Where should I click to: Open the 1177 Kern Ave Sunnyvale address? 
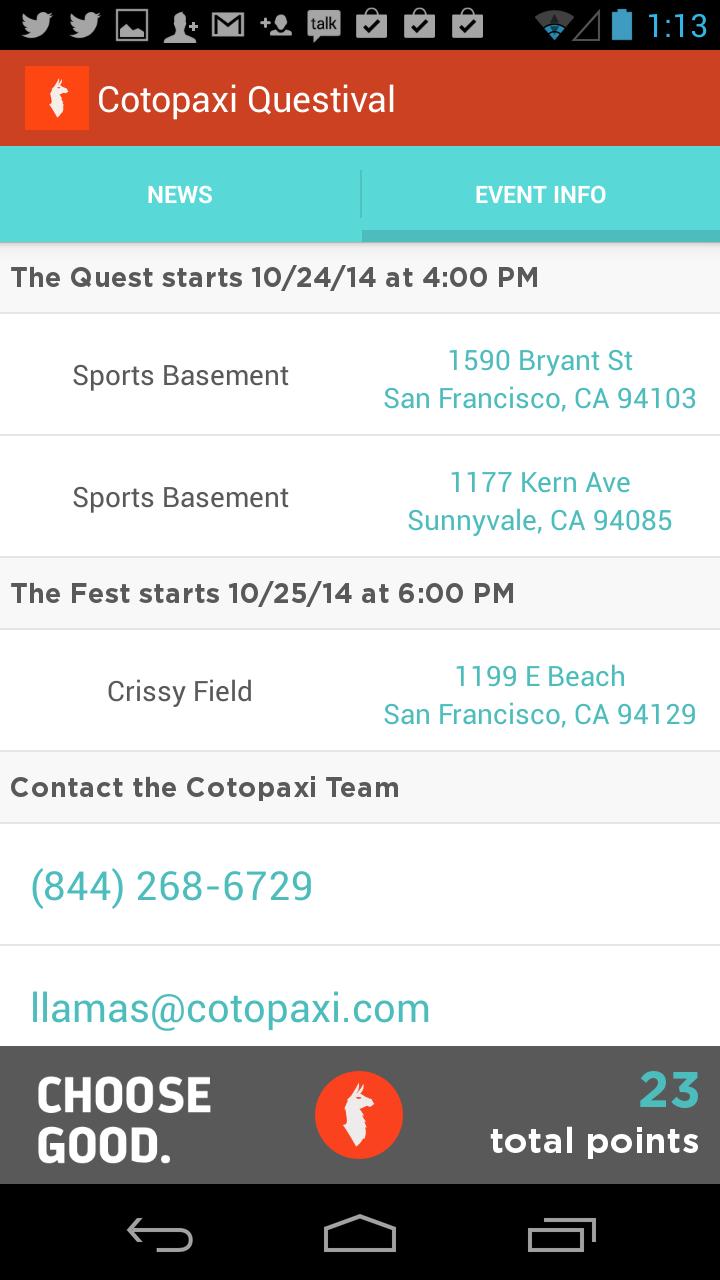pyautogui.click(x=540, y=501)
